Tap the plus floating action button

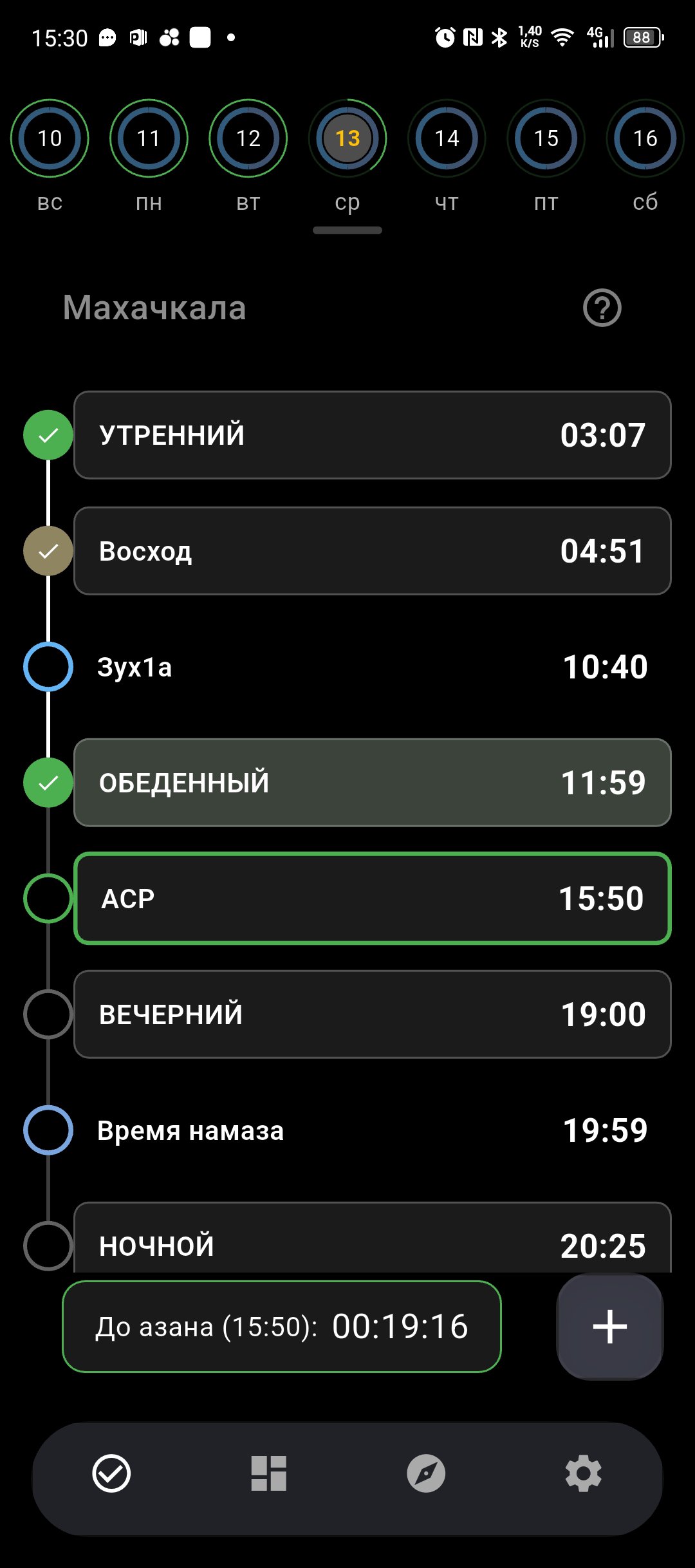(609, 1327)
